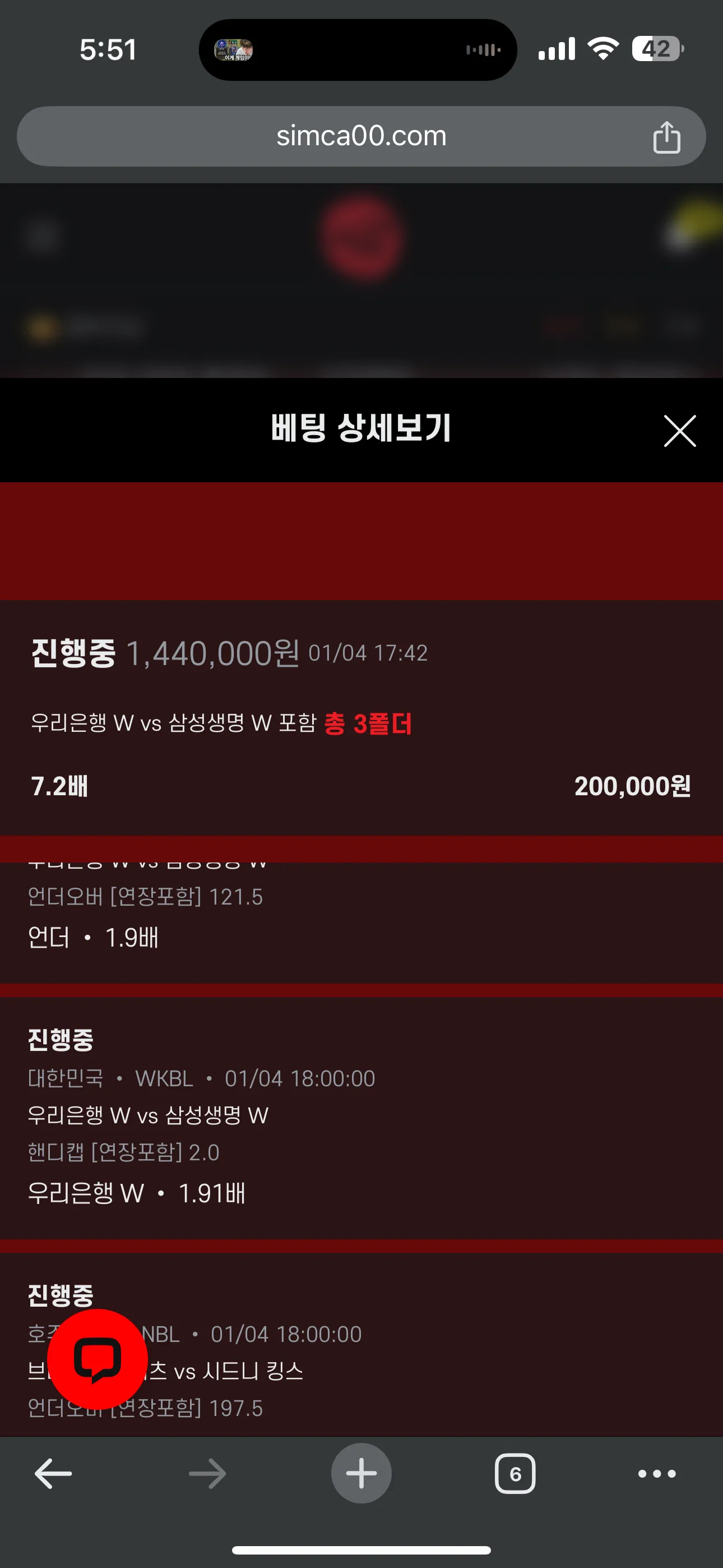Close the 베팅 상세보기 dialog
723x1568 pixels.
(679, 431)
